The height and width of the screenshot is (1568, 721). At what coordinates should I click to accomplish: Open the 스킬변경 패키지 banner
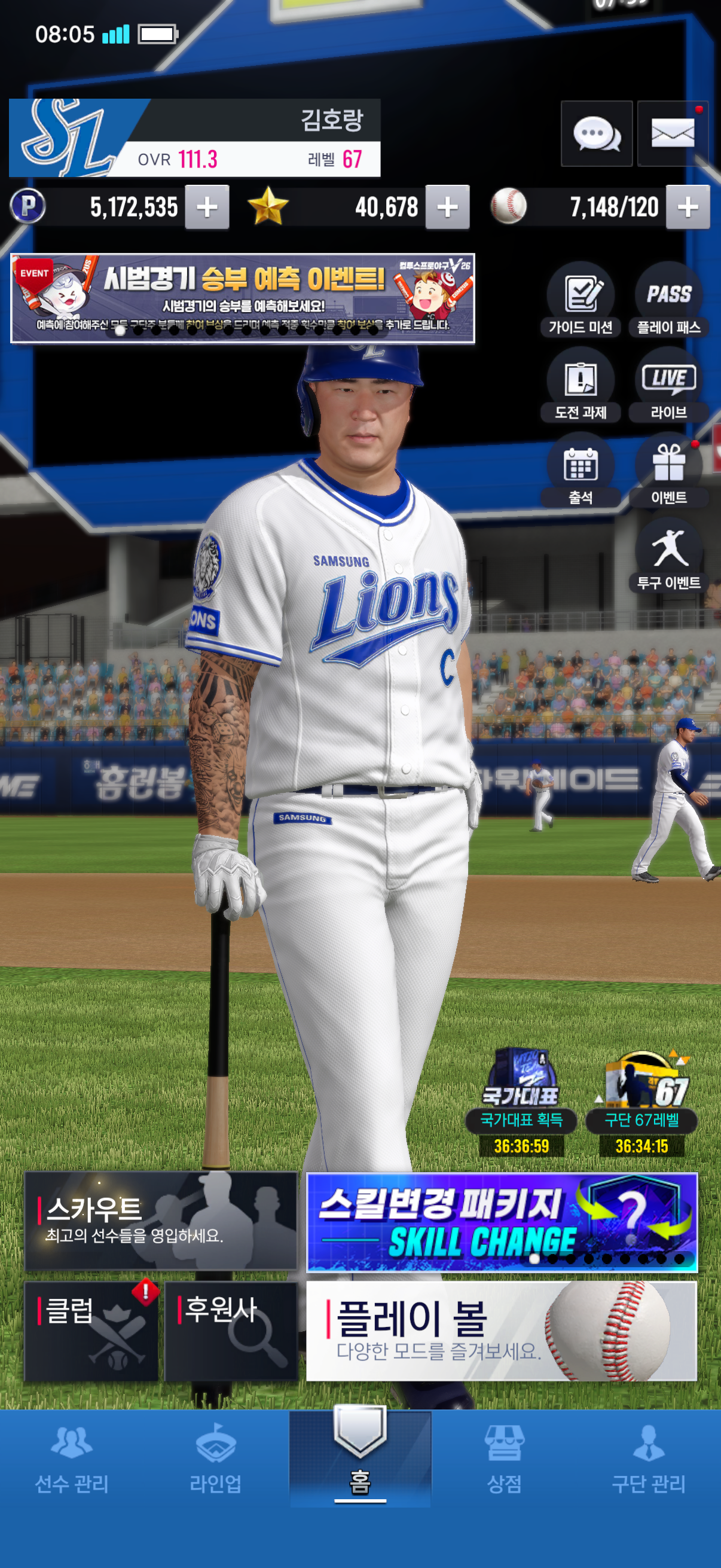pyautogui.click(x=502, y=1222)
